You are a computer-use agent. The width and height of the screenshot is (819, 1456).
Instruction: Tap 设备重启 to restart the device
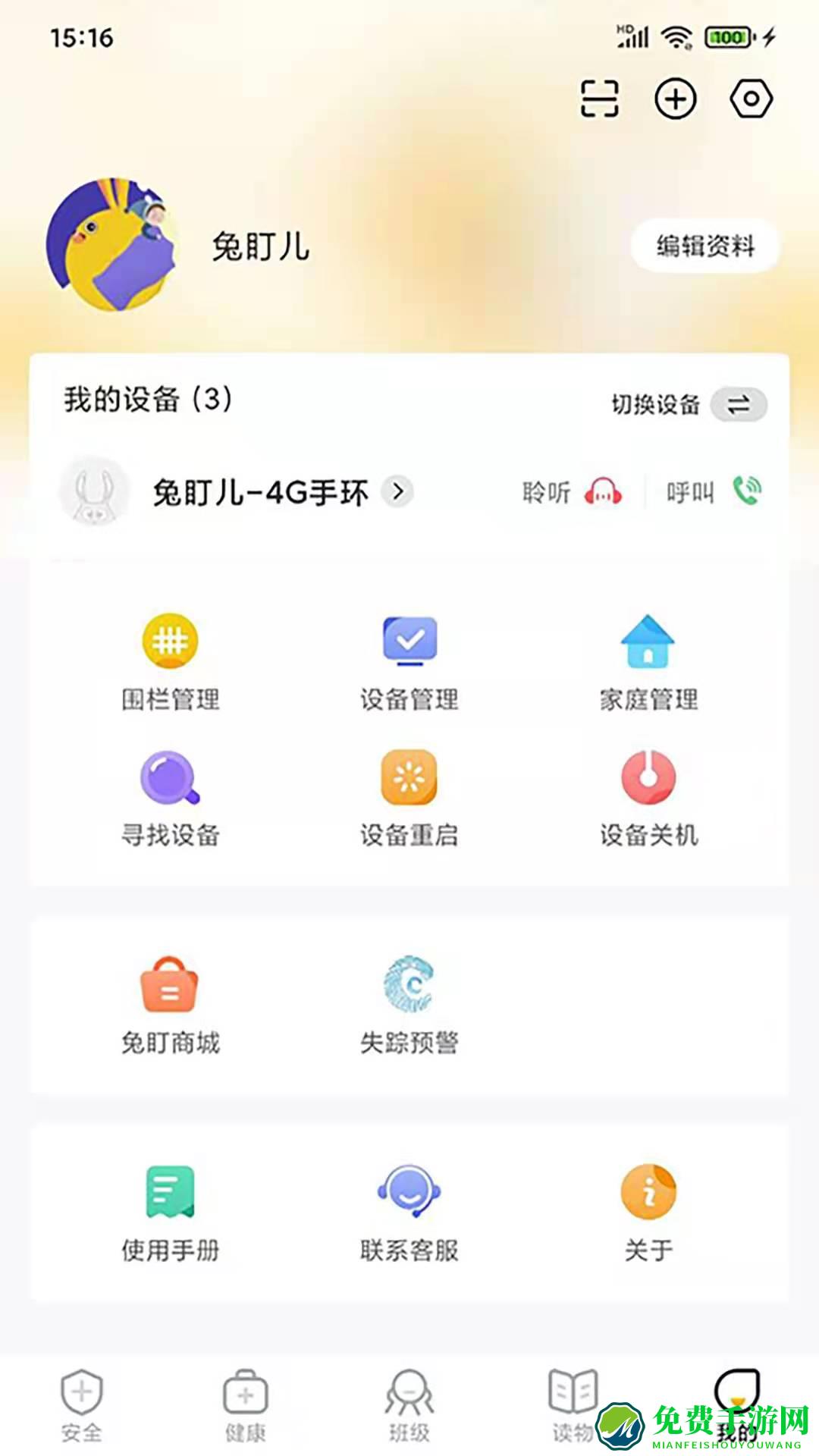(409, 798)
